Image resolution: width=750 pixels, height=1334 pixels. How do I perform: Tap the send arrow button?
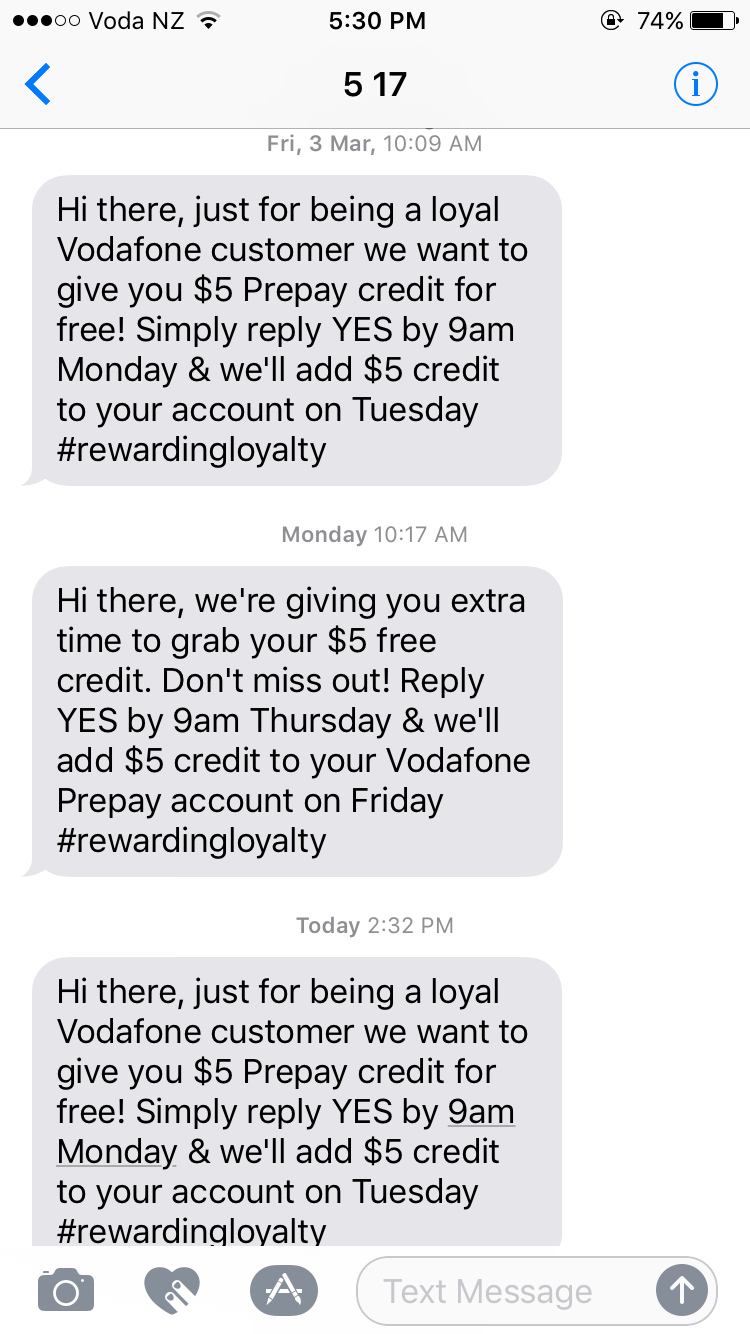tap(682, 1291)
